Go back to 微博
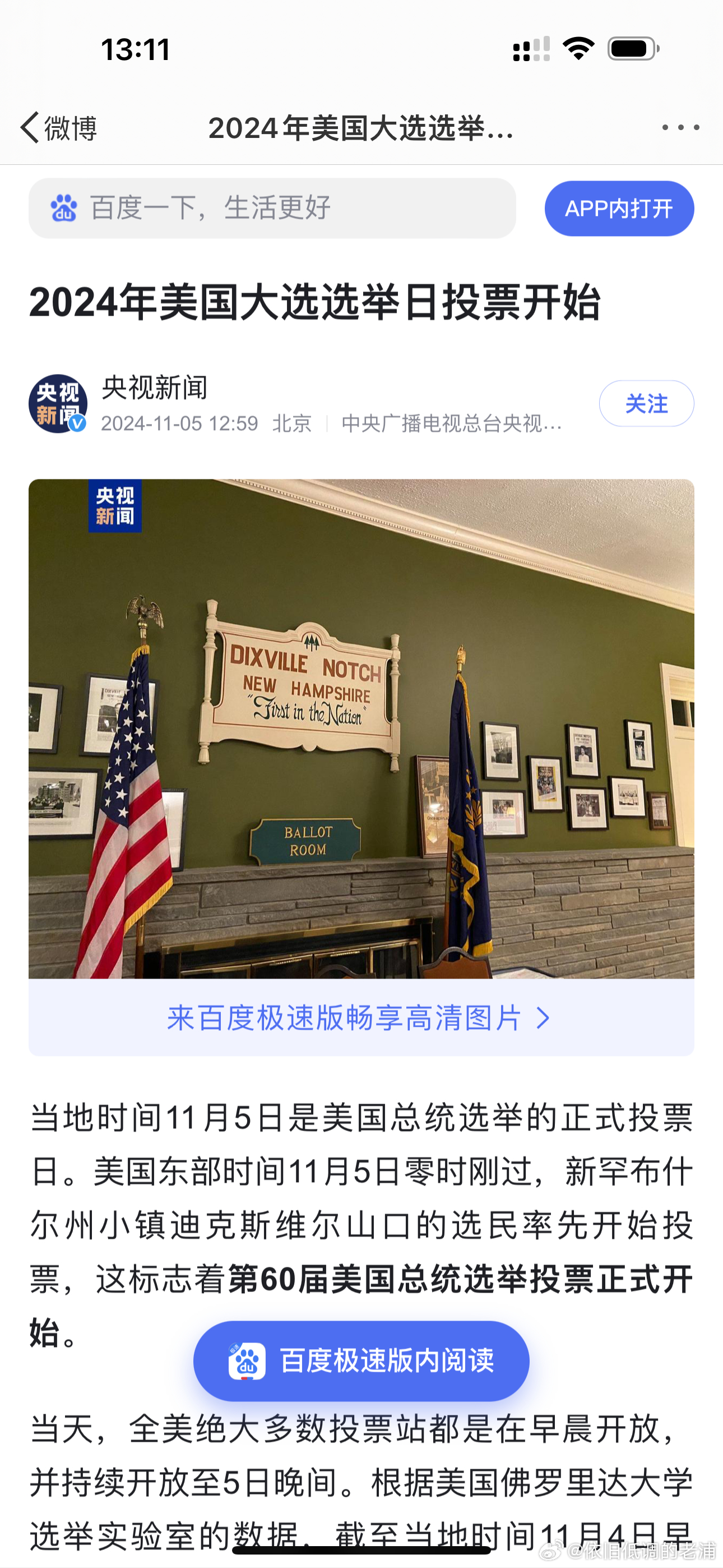Image resolution: width=723 pixels, height=1568 pixels. click(59, 128)
